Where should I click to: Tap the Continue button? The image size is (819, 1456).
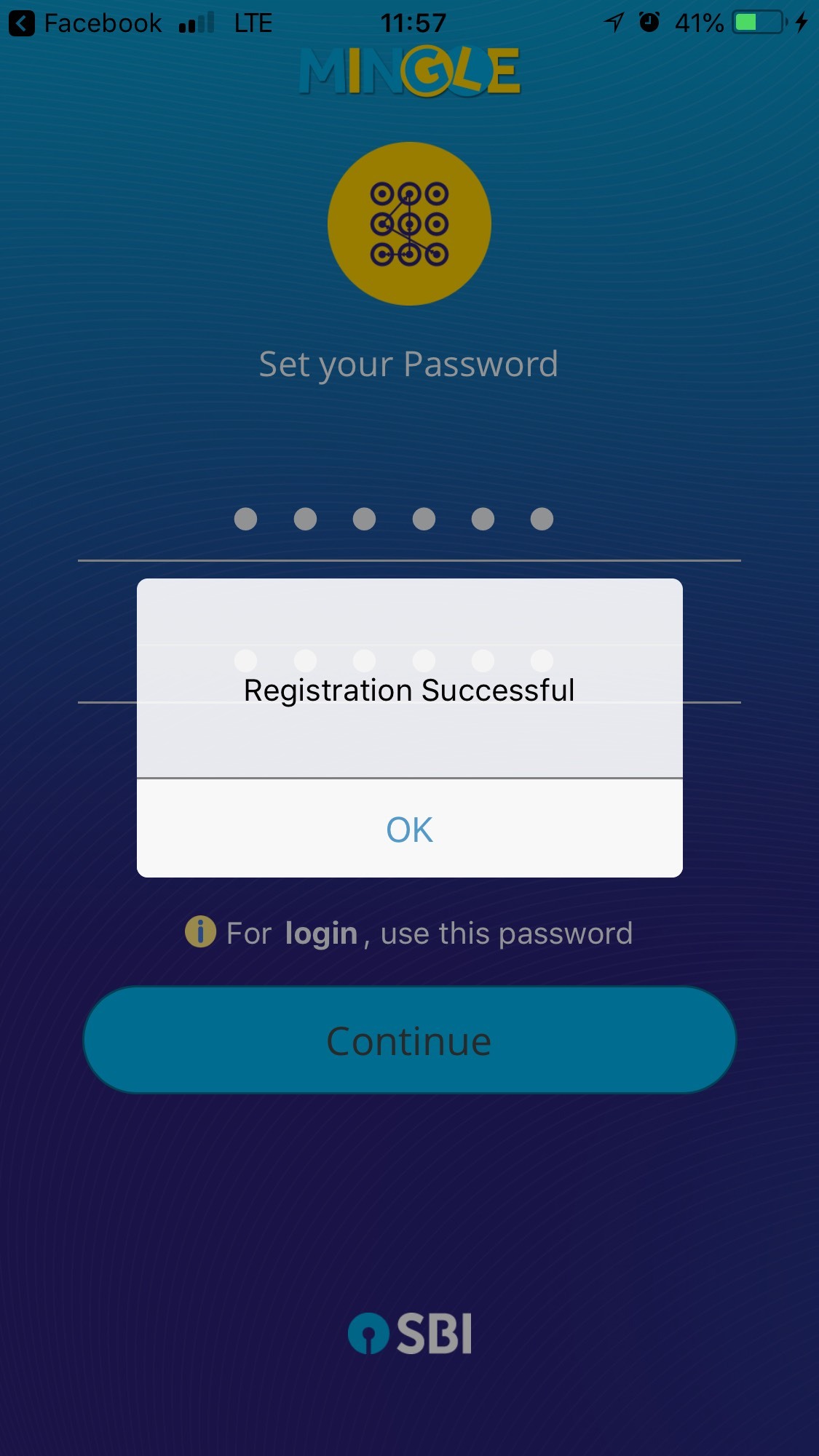pyautogui.click(x=409, y=1040)
